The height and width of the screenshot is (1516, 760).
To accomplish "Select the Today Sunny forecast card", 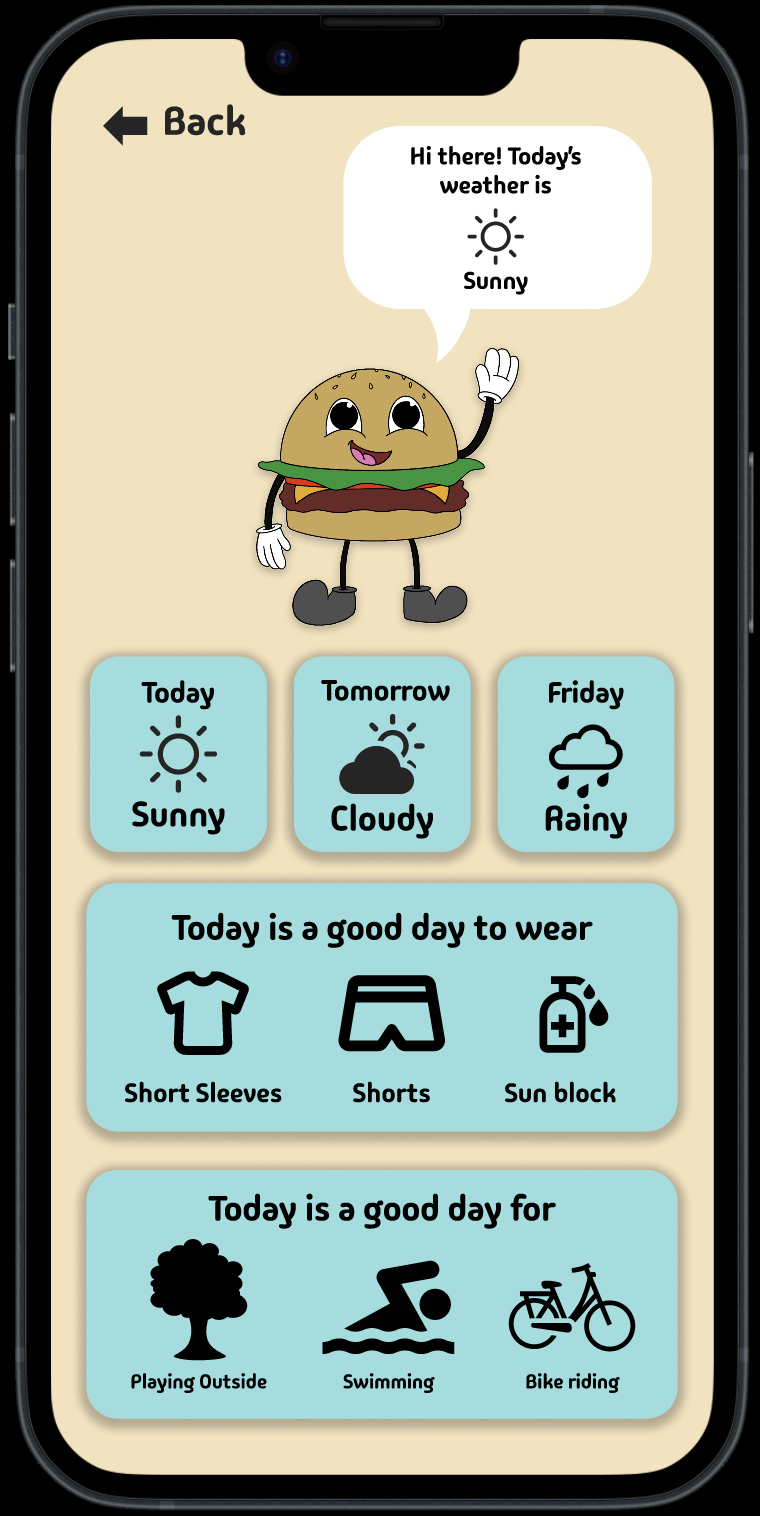I will click(x=178, y=754).
